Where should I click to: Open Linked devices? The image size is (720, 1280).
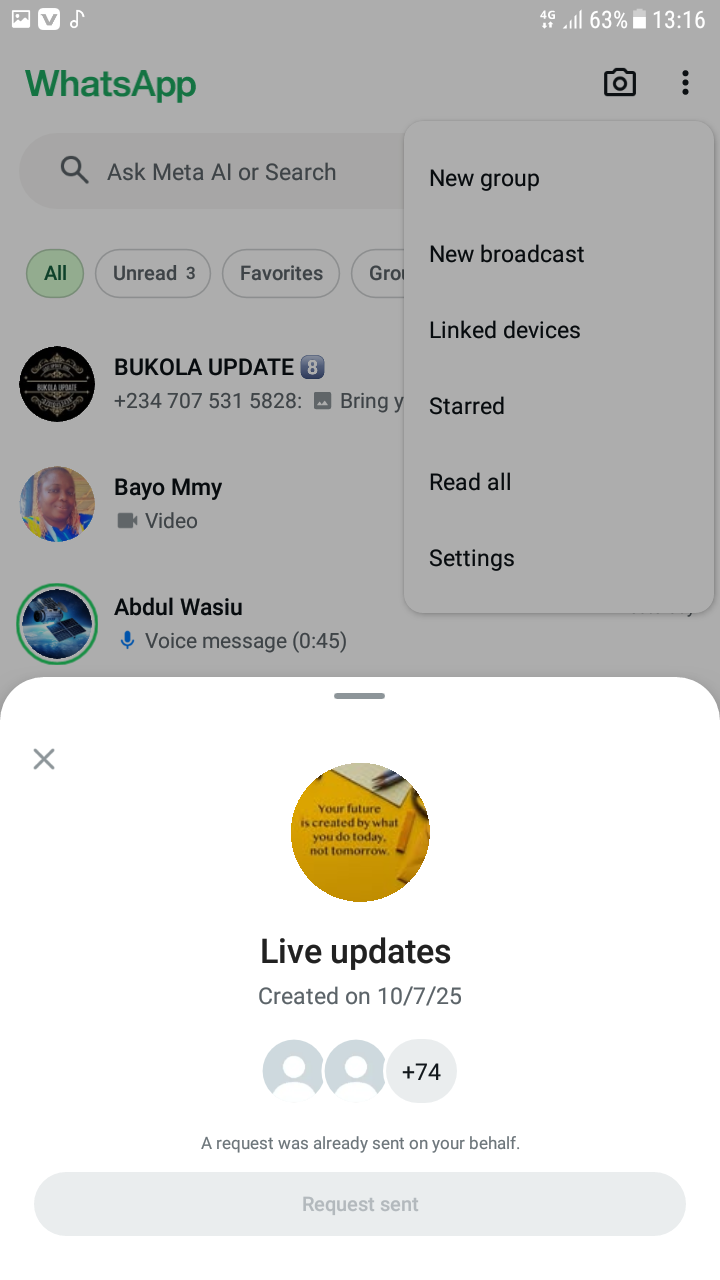coord(504,330)
